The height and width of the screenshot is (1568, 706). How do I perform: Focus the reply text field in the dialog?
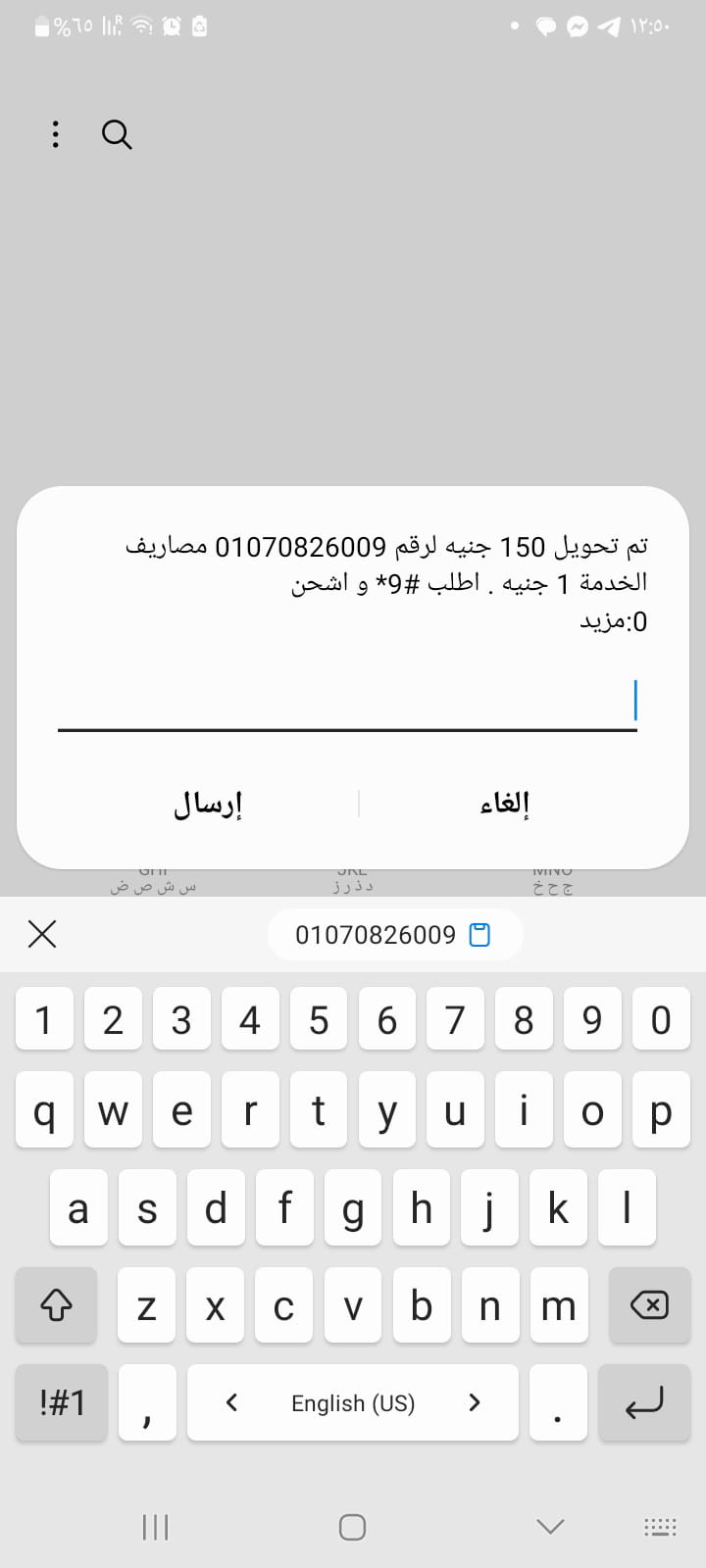click(347, 702)
